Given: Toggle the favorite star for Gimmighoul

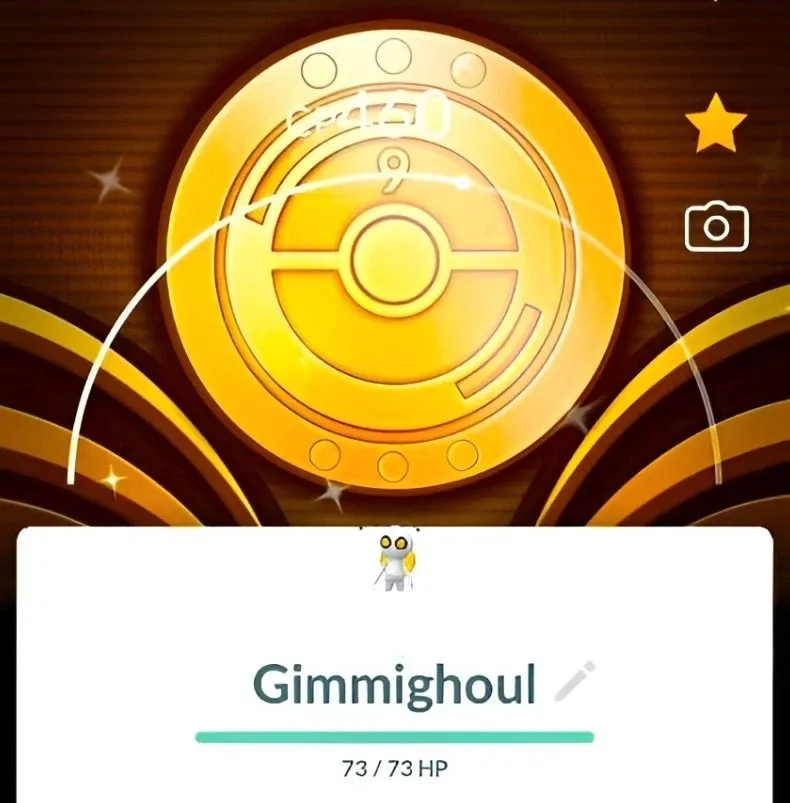Looking at the screenshot, I should click(716, 126).
